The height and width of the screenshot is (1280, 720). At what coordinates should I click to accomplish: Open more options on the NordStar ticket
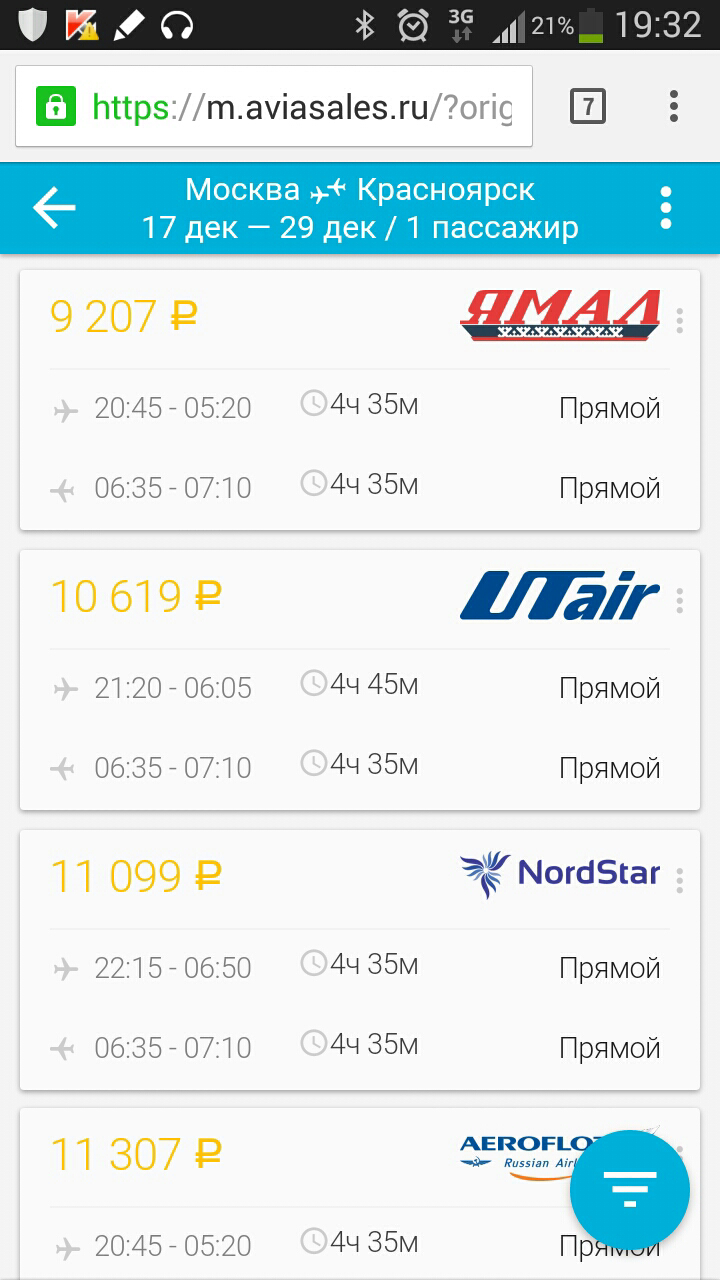[x=680, y=880]
